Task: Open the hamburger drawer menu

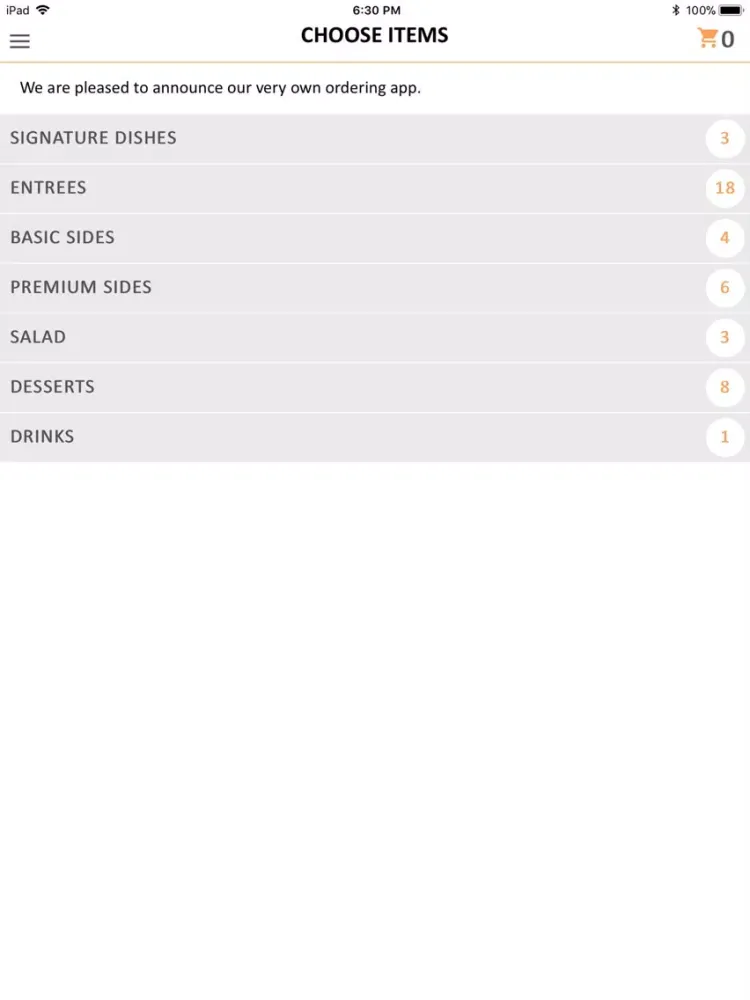Action: point(20,41)
